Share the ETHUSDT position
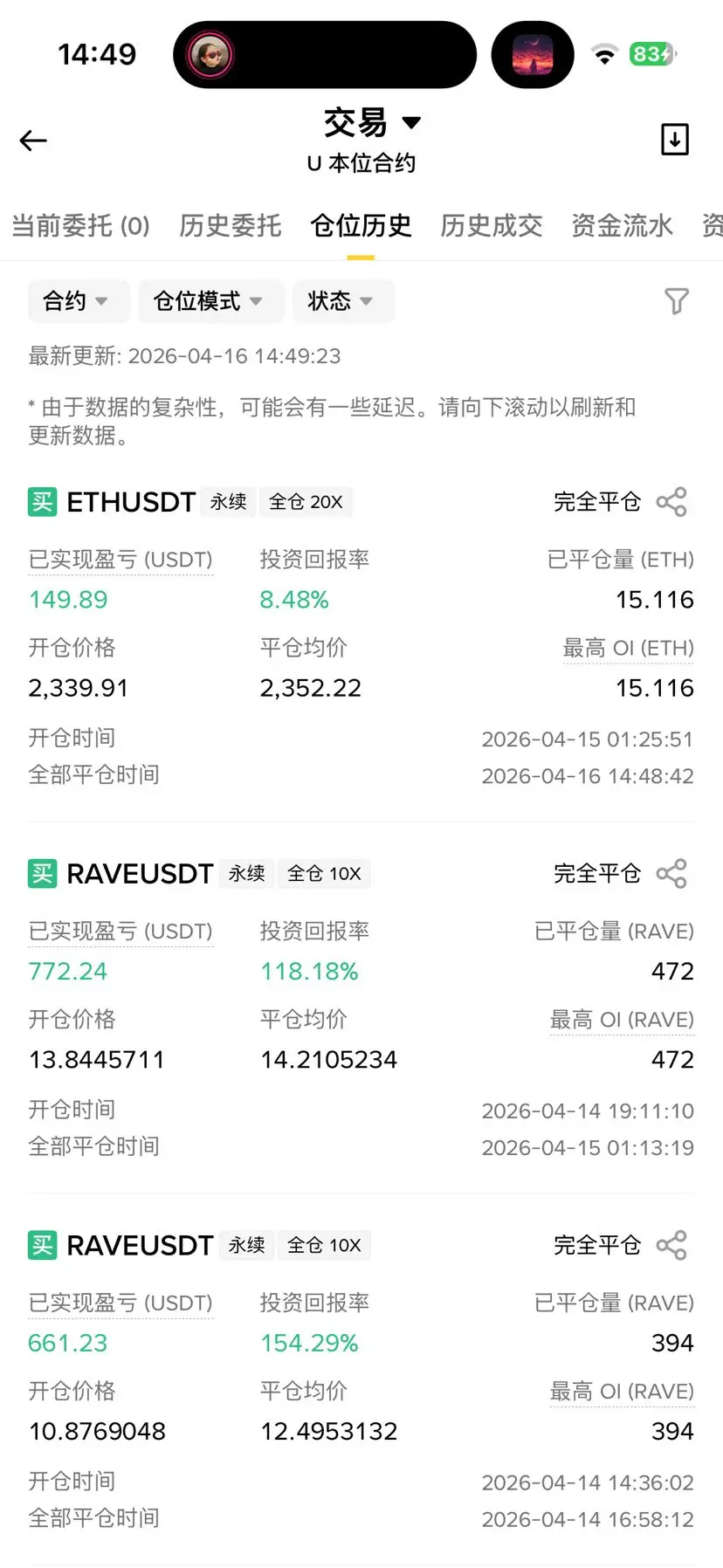Screen dimensions: 723x1568 point(671,502)
